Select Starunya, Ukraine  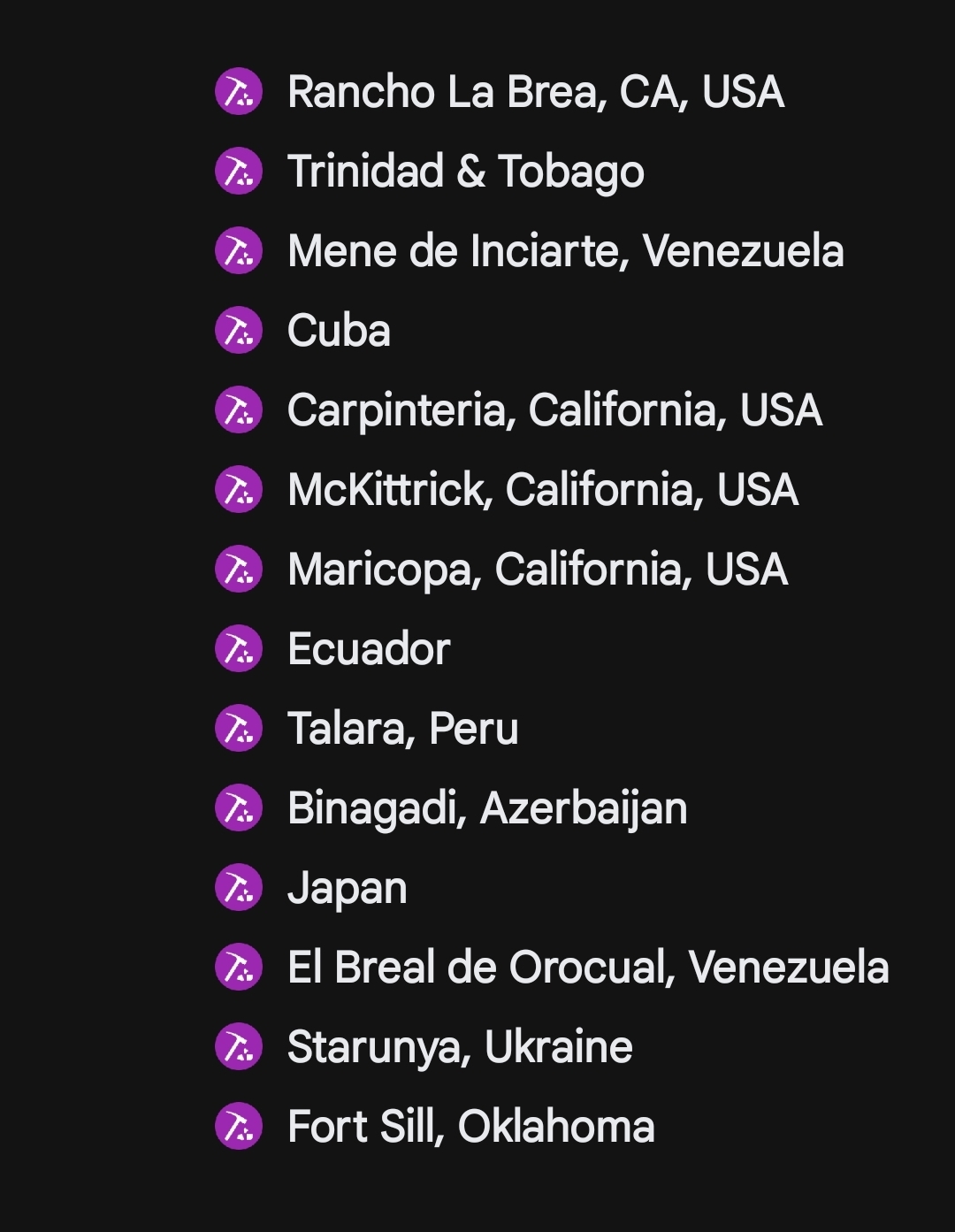[460, 1047]
